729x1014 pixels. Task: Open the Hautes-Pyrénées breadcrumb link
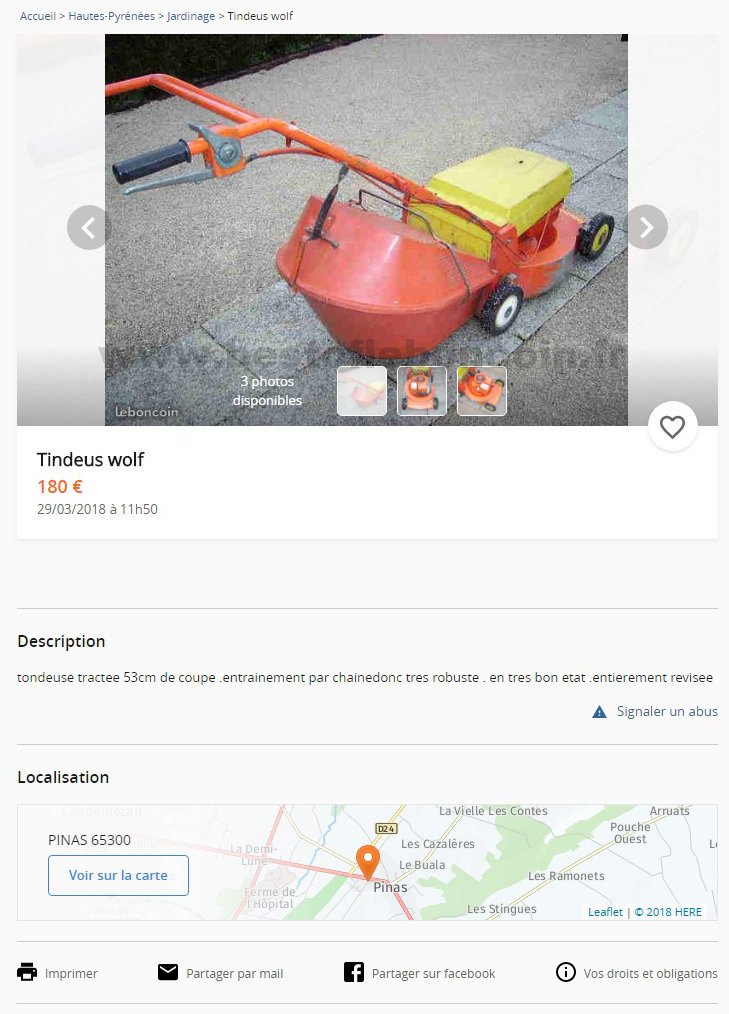coord(111,16)
